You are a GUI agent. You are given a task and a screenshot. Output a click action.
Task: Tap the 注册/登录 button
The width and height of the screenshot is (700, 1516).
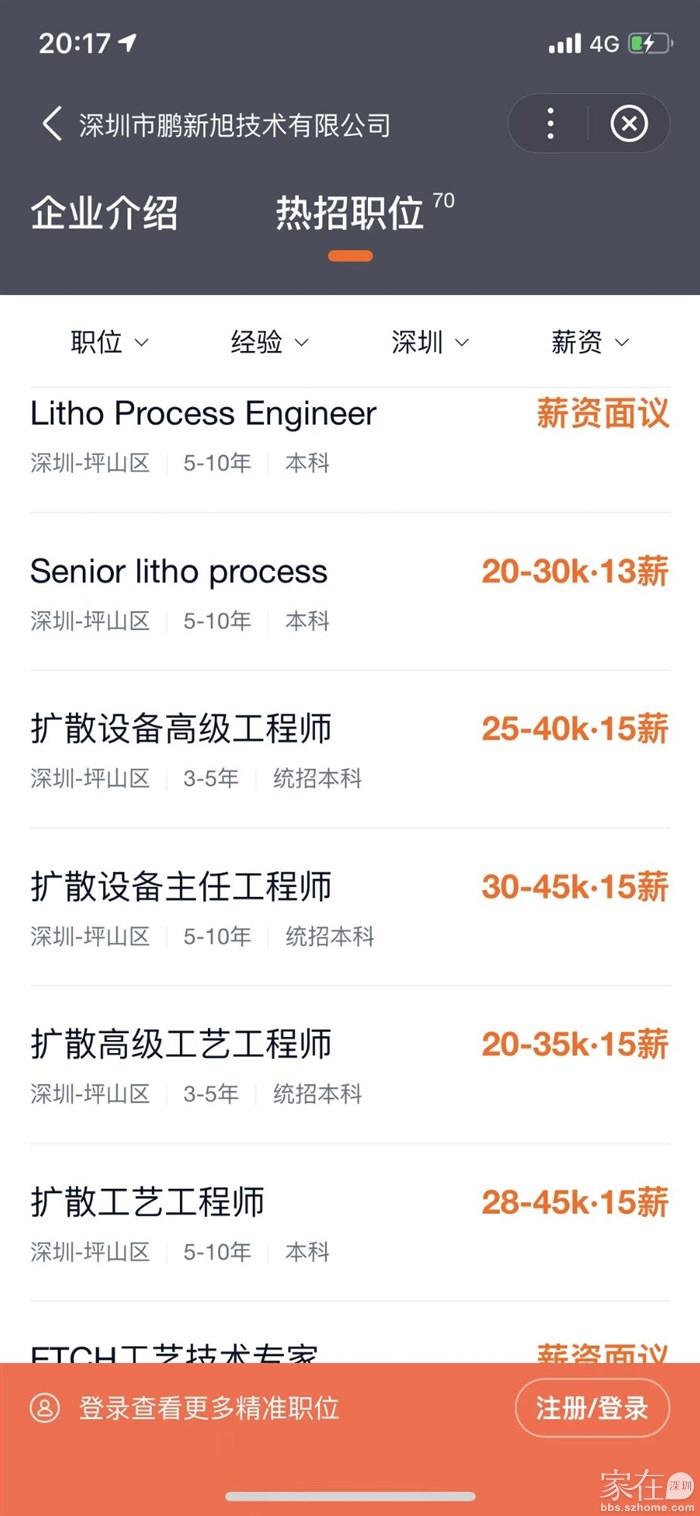pyautogui.click(x=591, y=1408)
